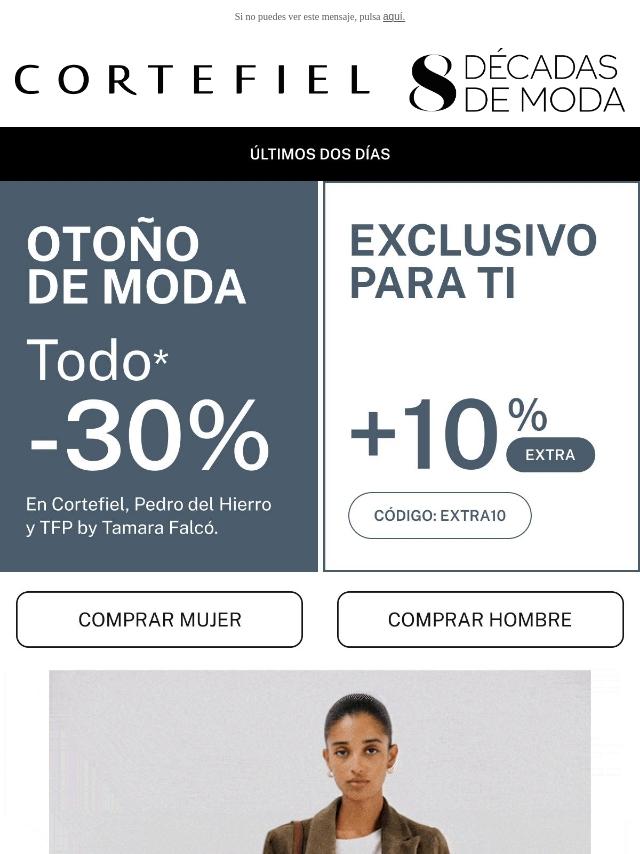The image size is (640, 854).
Task: Tap the Comprar Hombre button
Action: [x=480, y=620]
